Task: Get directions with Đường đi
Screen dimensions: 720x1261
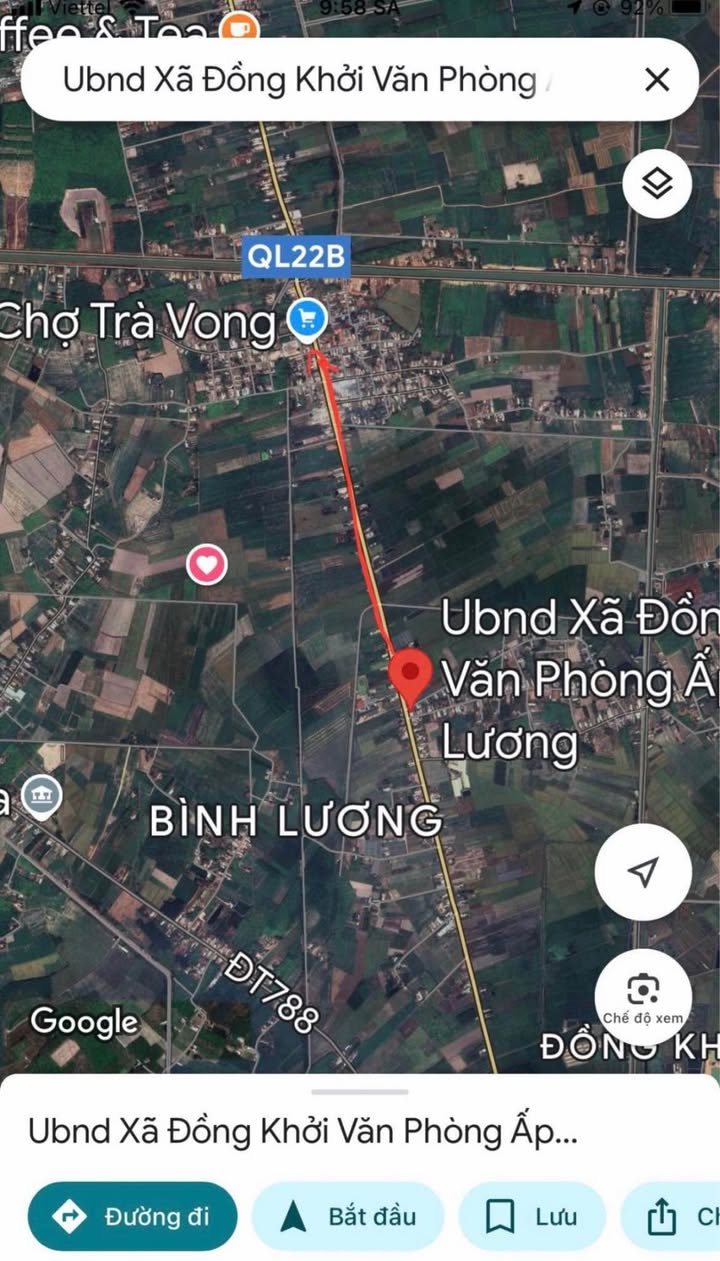Action: click(132, 1217)
